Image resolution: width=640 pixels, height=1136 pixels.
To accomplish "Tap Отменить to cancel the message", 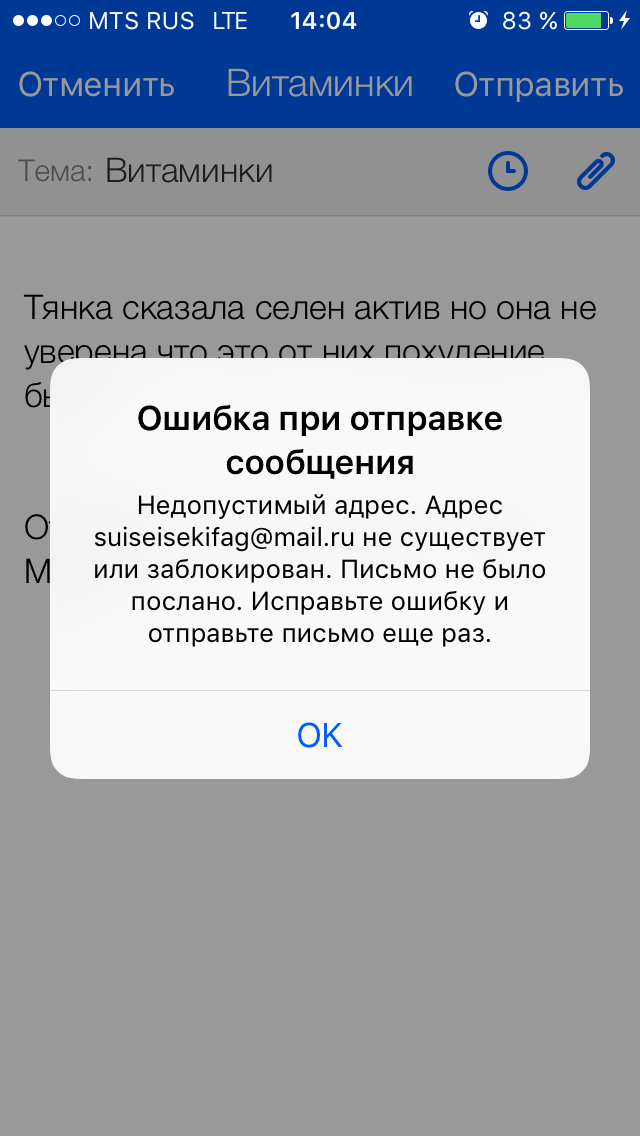I will (x=96, y=85).
